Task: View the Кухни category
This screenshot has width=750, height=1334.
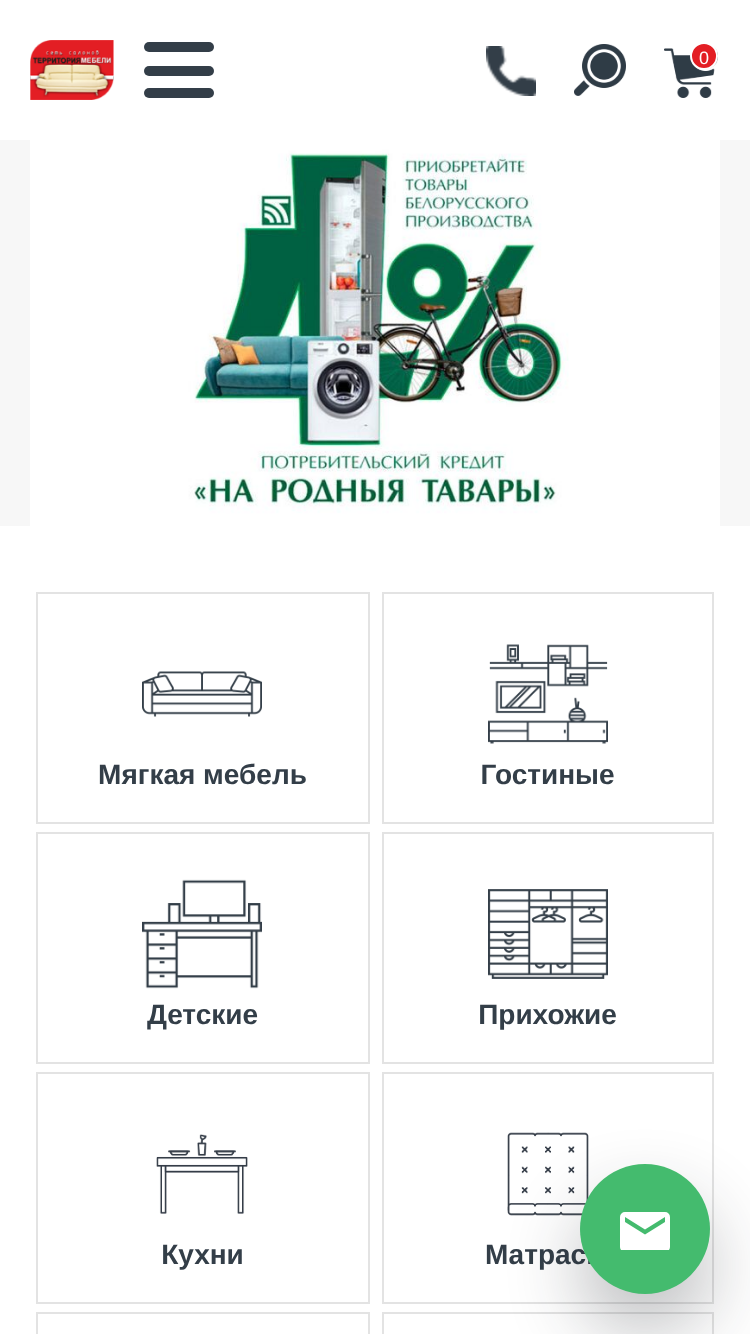Action: (x=203, y=1188)
